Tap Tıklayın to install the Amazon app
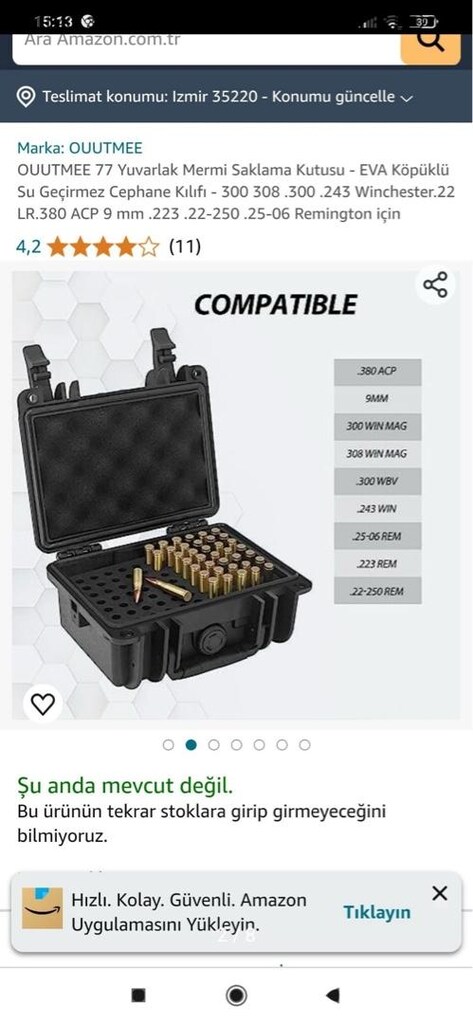The image size is (473, 1024). [x=377, y=912]
